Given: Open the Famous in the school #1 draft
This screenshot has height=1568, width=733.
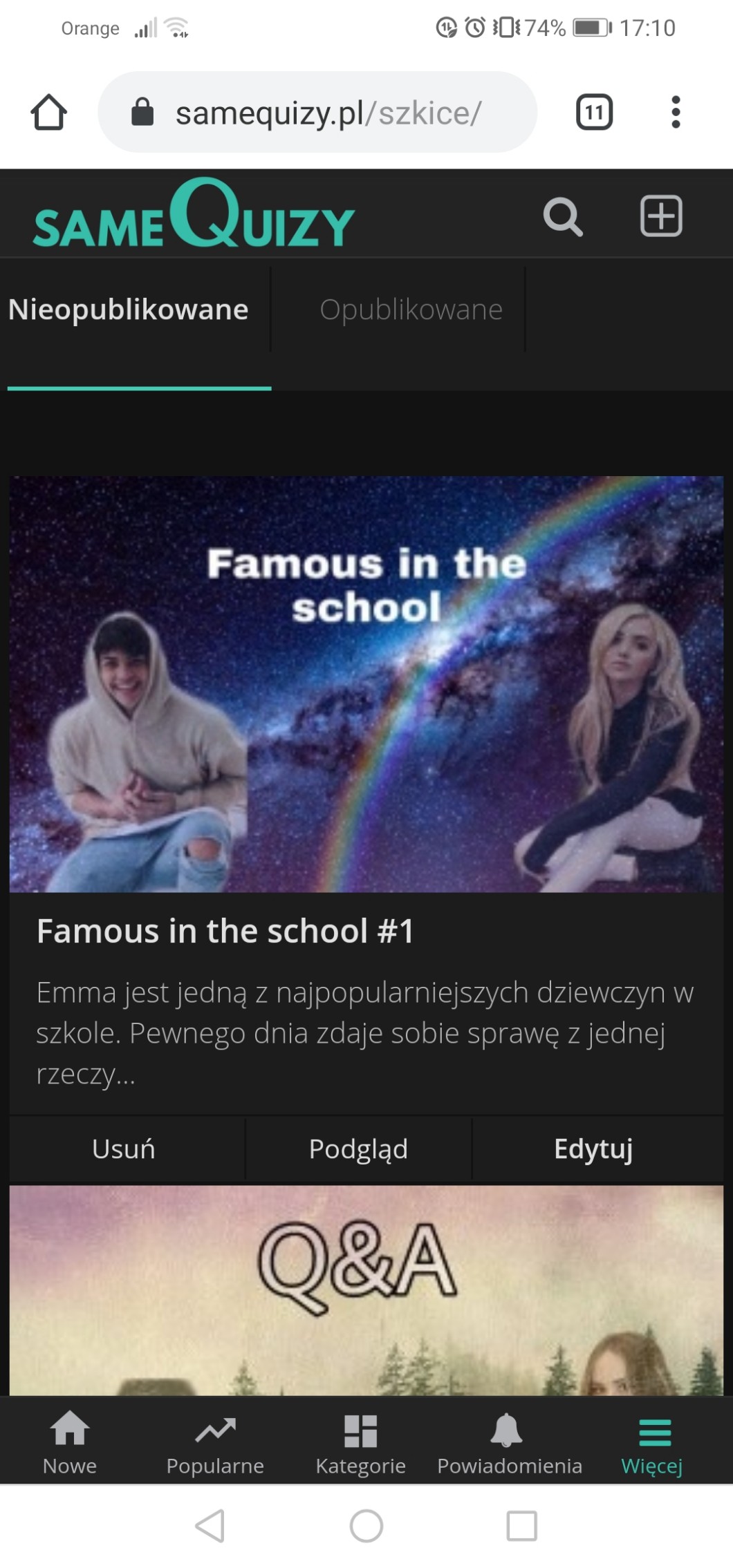Looking at the screenshot, I should click(x=225, y=931).
